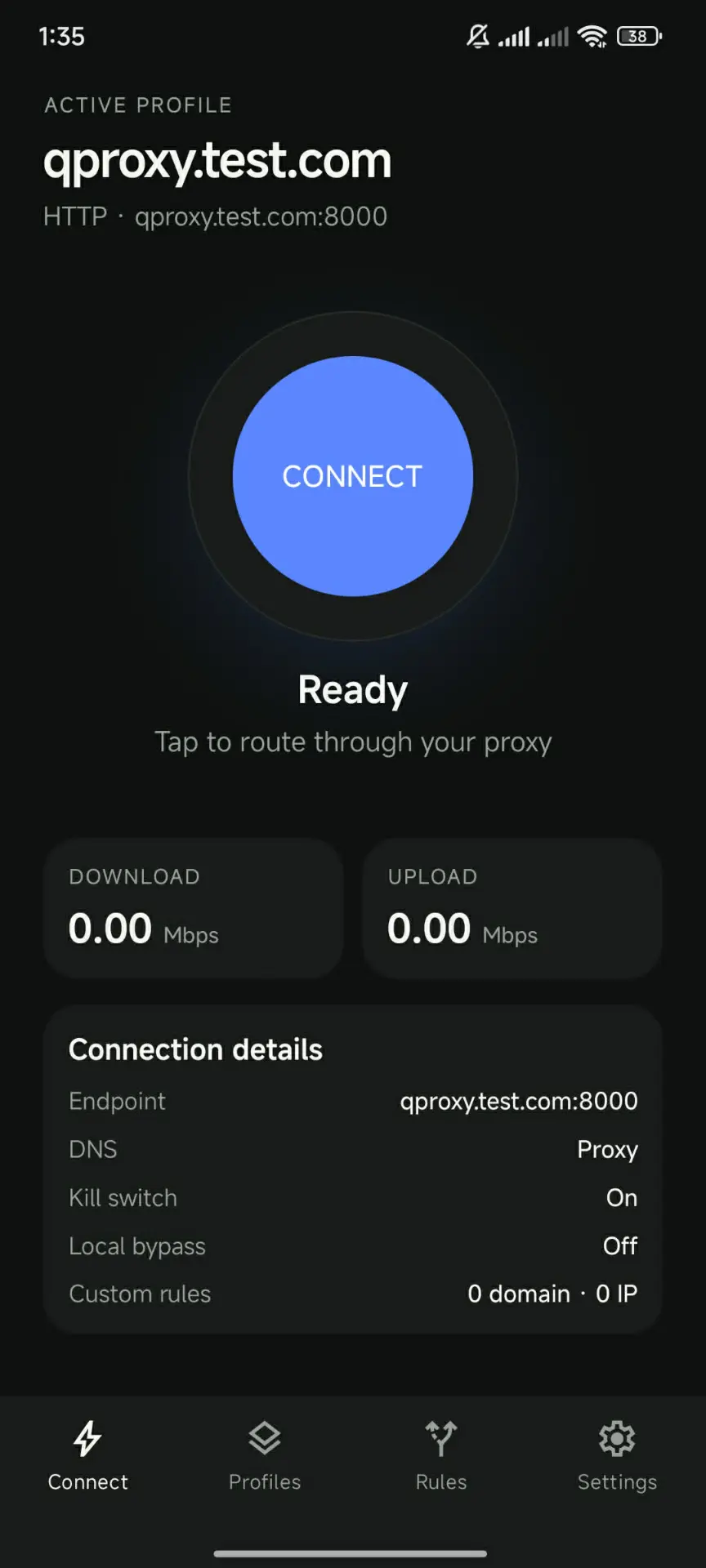
Task: Go to the Settings tab
Action: [618, 1457]
